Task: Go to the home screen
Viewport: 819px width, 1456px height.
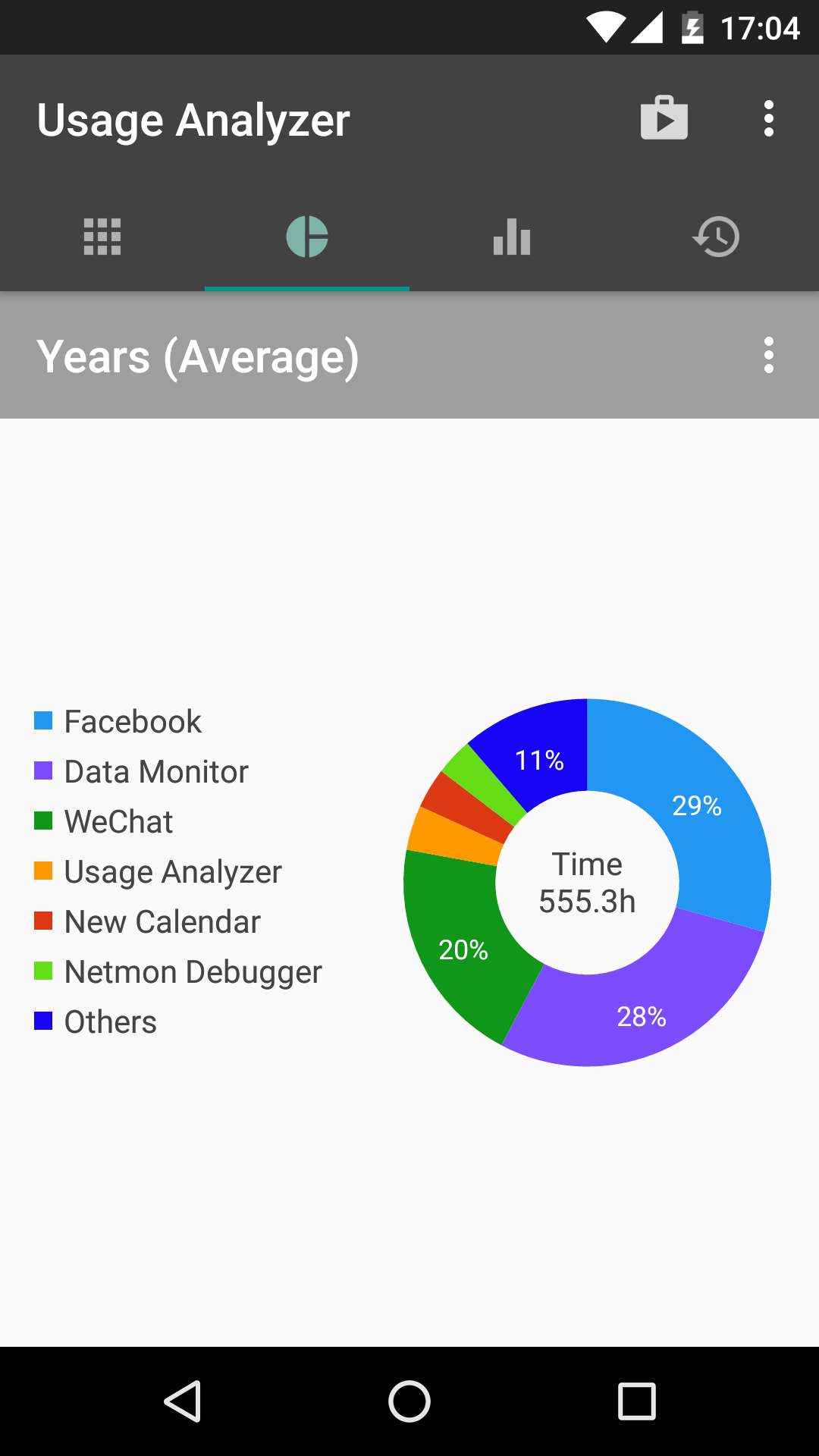Action: 409,1401
